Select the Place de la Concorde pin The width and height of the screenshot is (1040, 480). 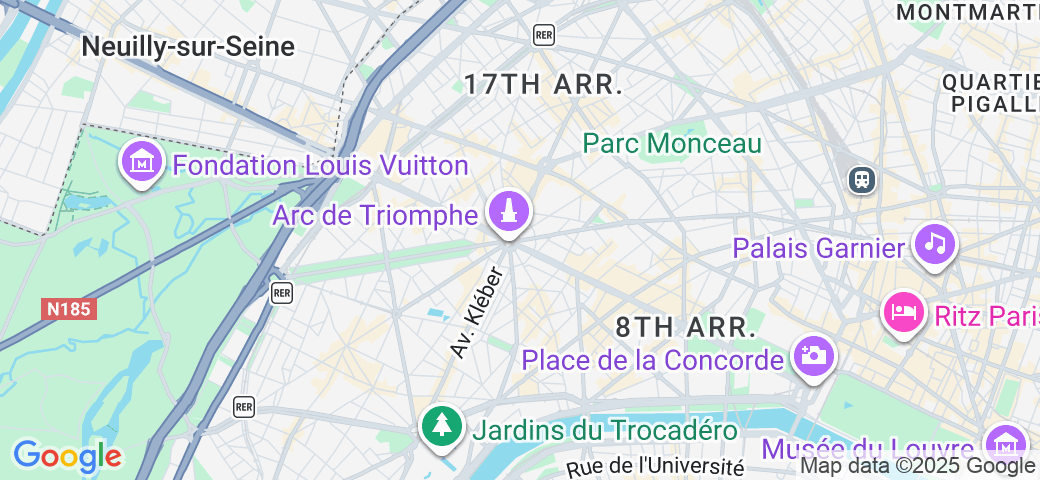click(x=811, y=356)
